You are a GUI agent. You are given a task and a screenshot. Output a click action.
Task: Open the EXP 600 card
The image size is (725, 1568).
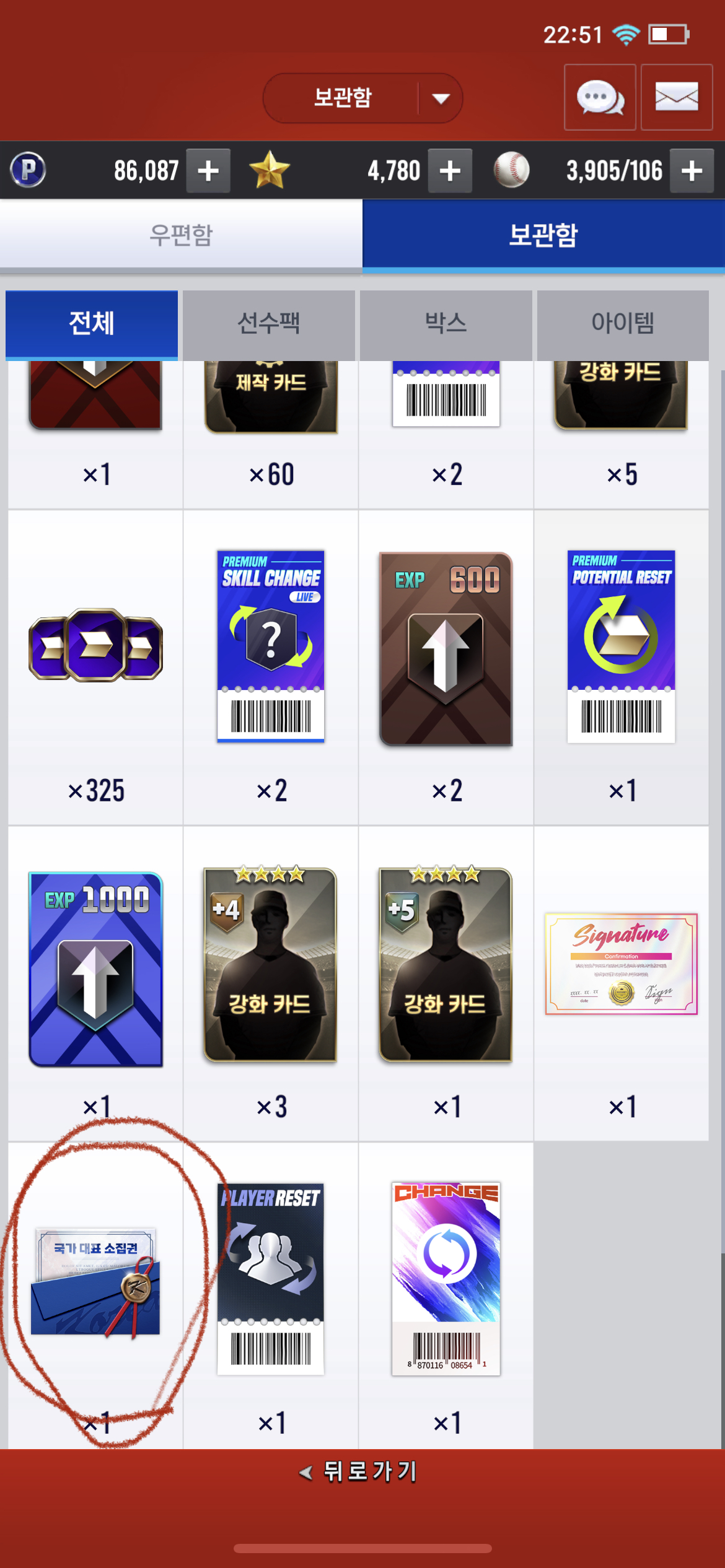(x=446, y=648)
